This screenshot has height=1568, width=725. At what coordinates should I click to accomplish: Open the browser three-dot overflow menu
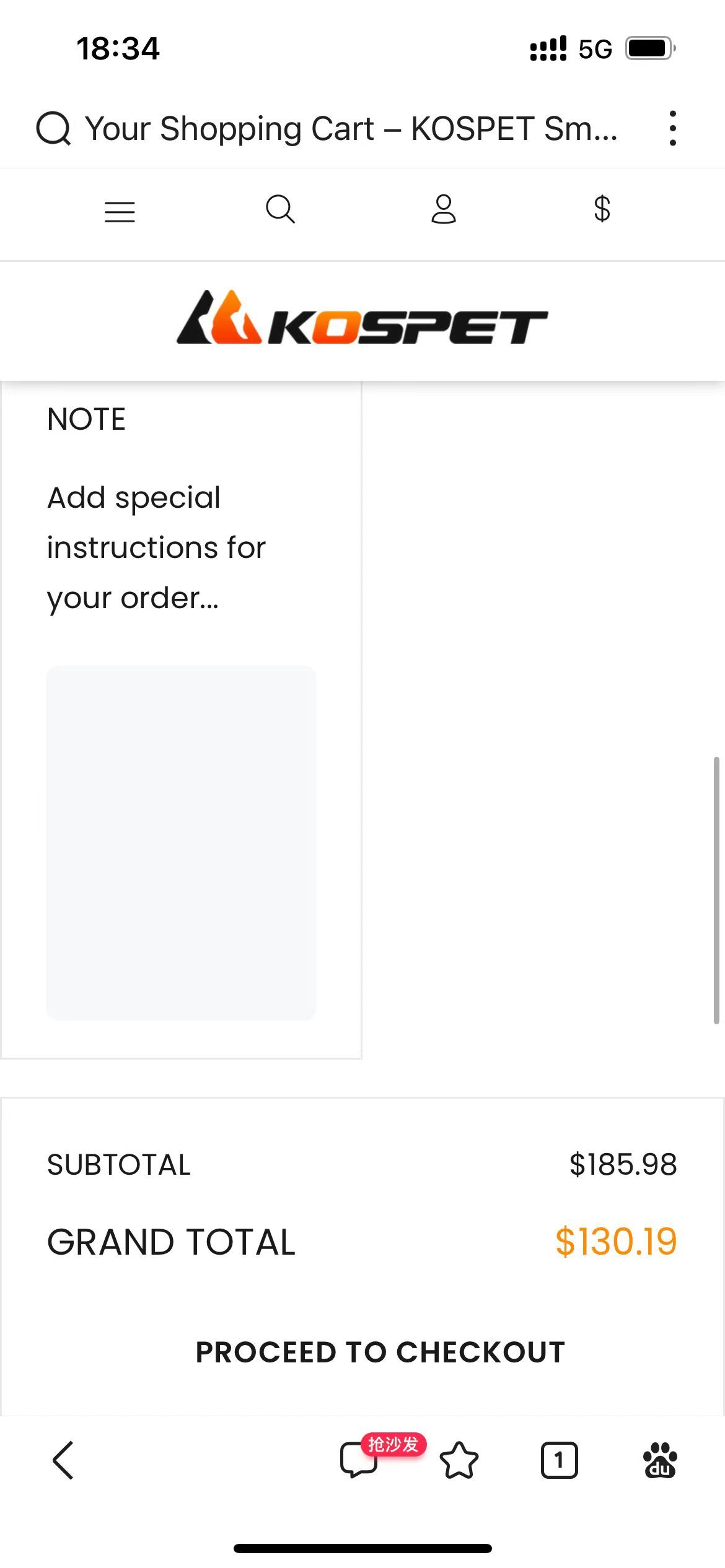(672, 129)
